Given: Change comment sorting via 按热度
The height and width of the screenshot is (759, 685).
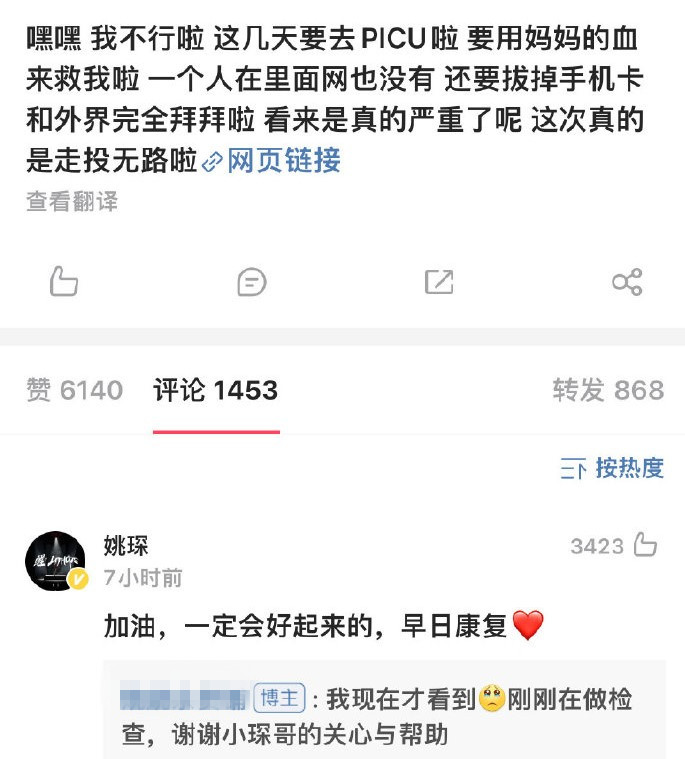Looking at the screenshot, I should (x=613, y=468).
